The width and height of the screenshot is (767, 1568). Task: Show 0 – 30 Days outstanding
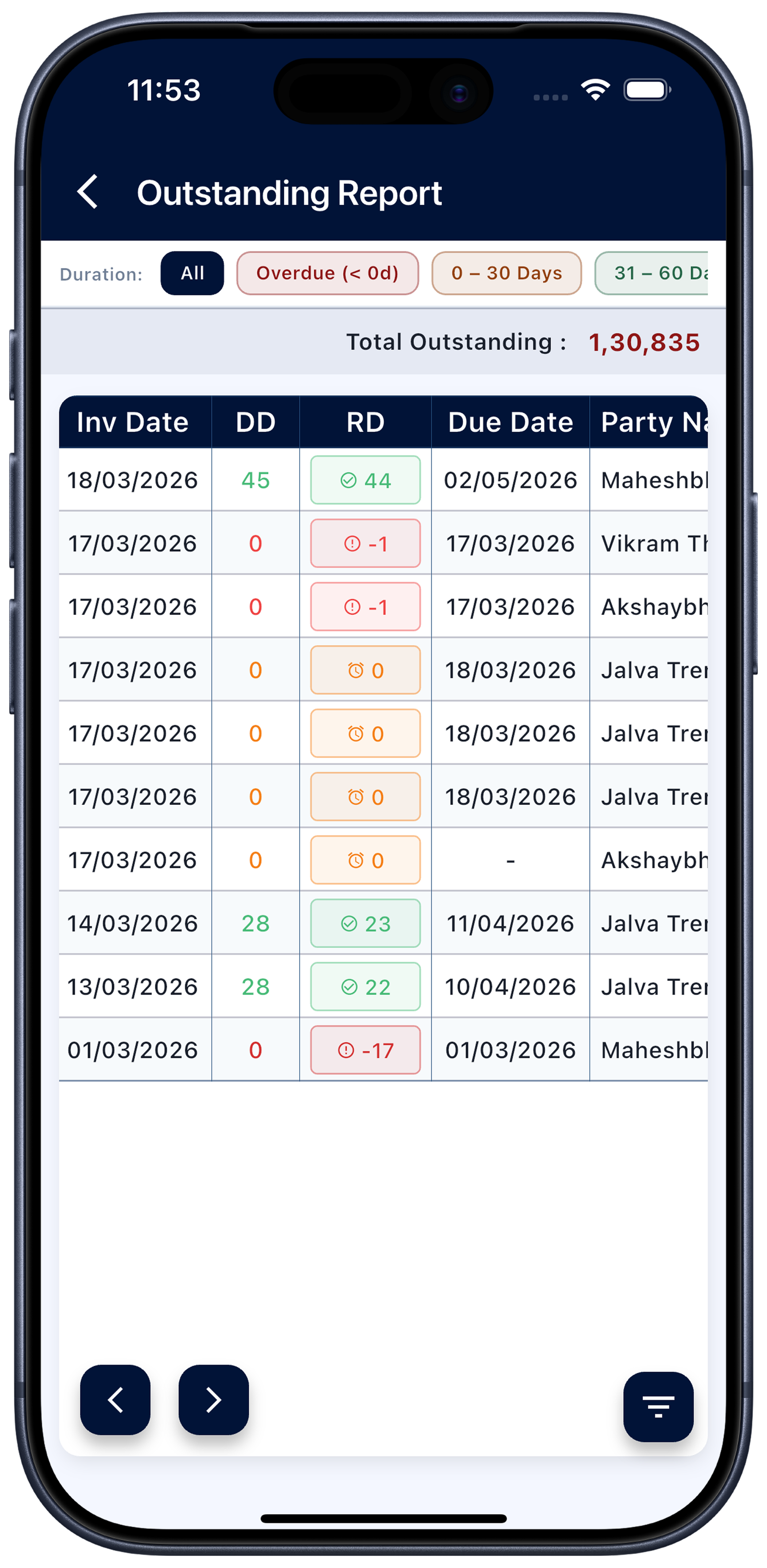tap(506, 273)
